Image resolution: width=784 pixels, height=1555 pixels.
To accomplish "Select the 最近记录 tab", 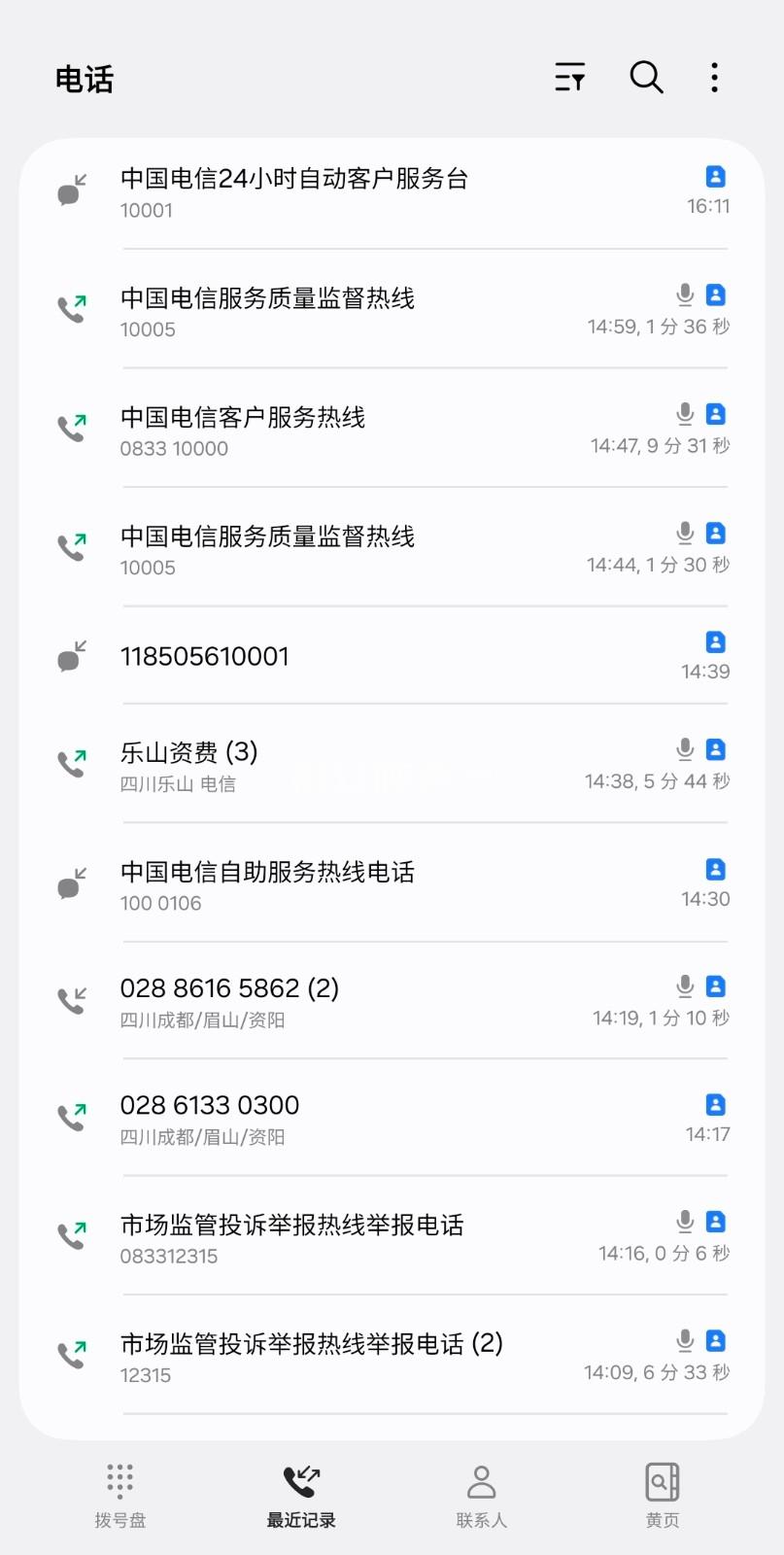I will pos(301,1495).
